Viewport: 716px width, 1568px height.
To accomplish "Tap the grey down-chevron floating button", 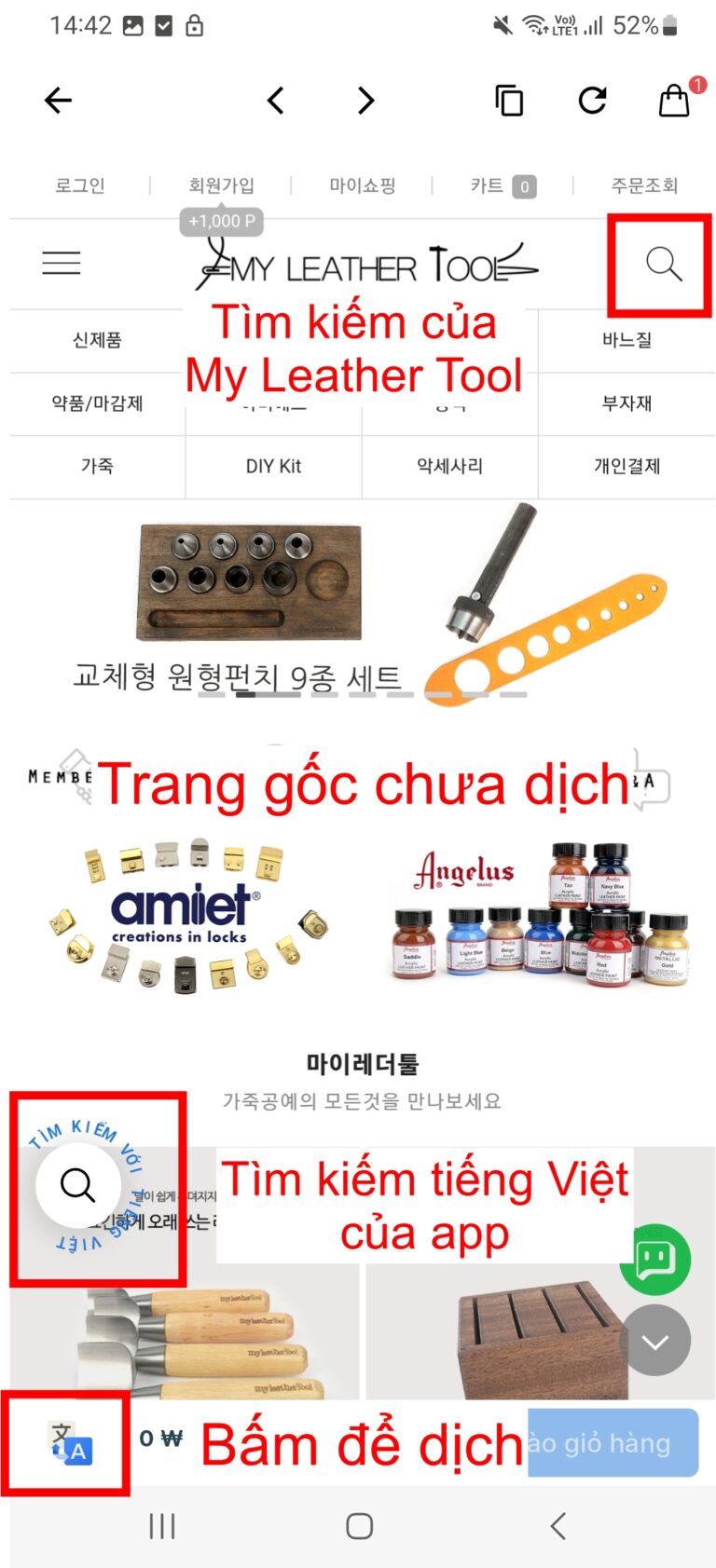I will coord(654,1342).
